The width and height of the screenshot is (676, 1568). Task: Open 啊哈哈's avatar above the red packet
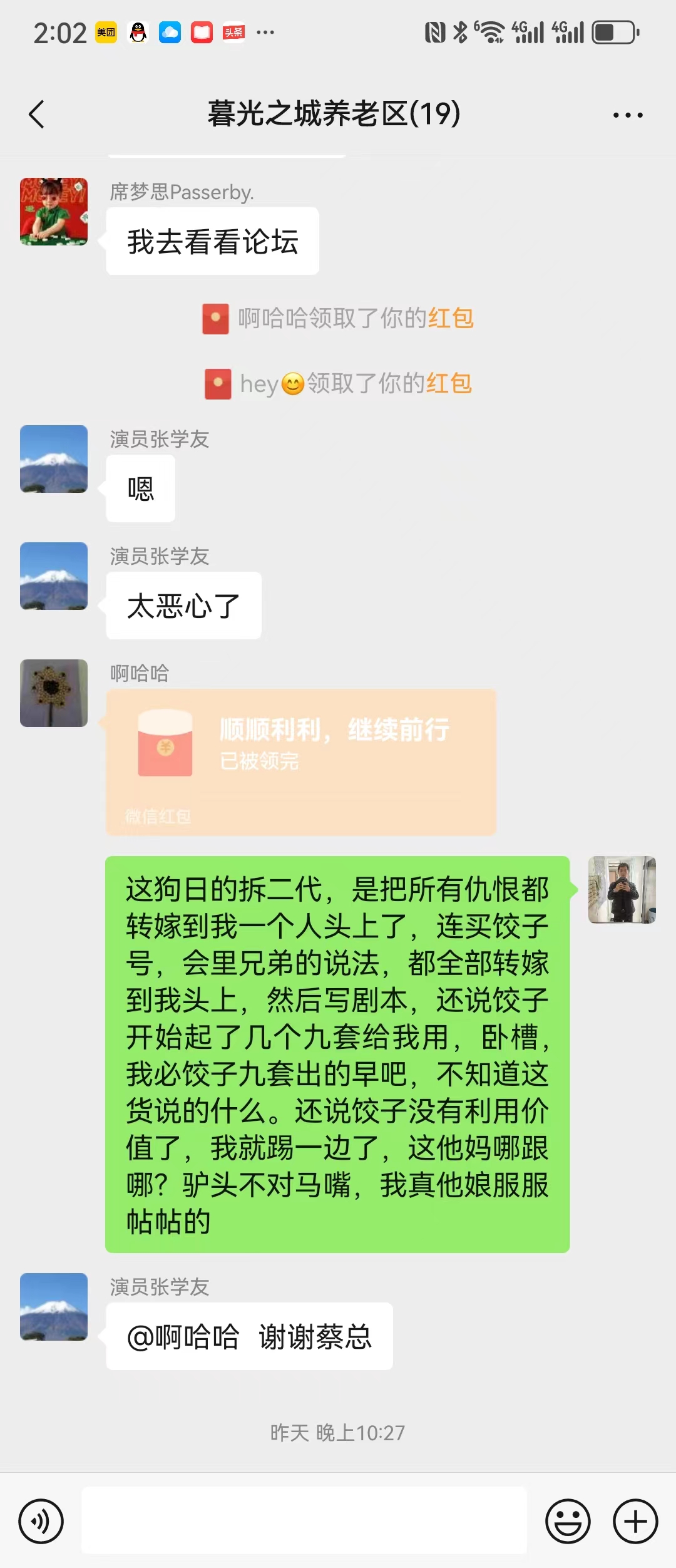54,693
